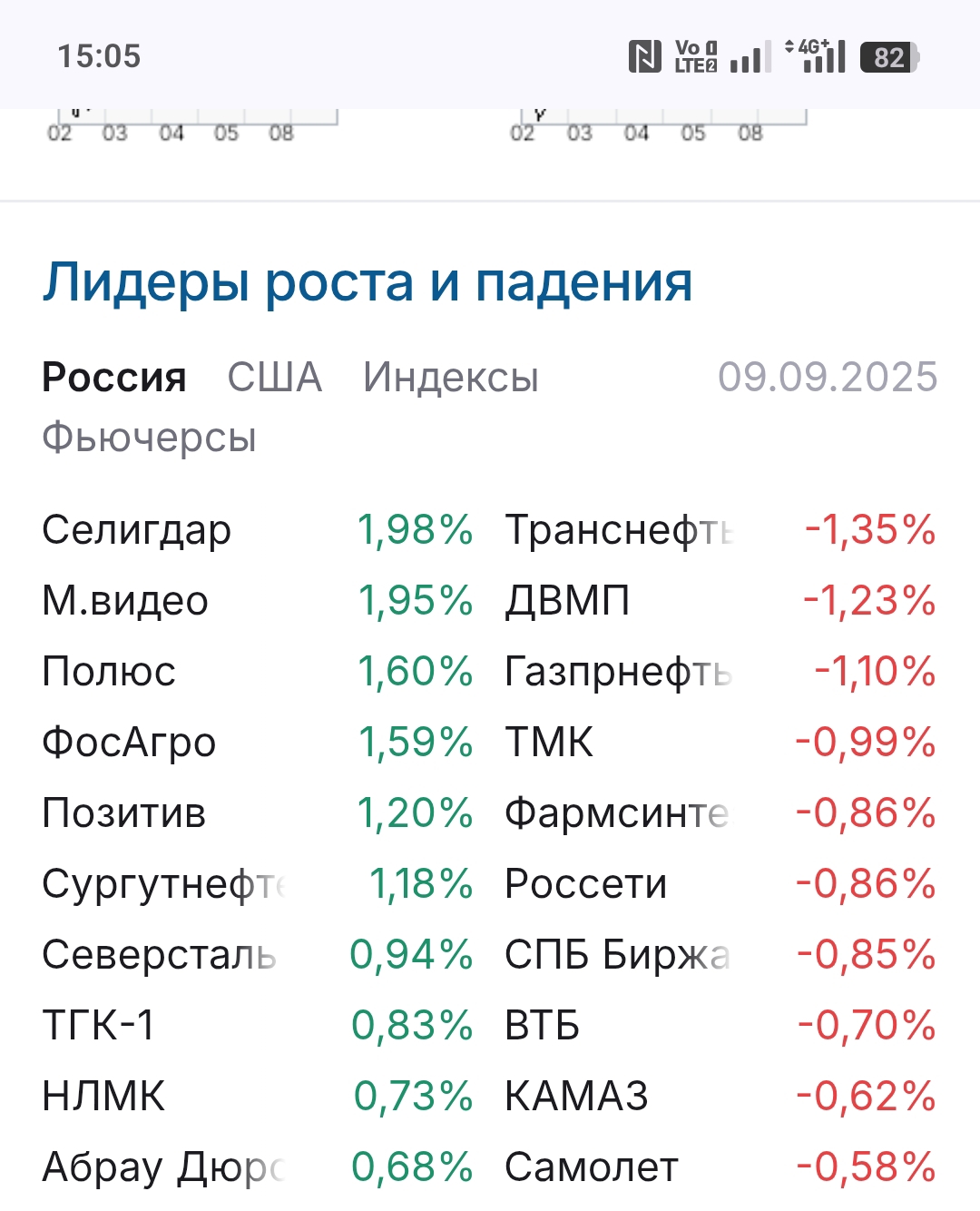Image resolution: width=980 pixels, height=1211 pixels.
Task: Open the Самолет stock
Action: click(592, 1167)
